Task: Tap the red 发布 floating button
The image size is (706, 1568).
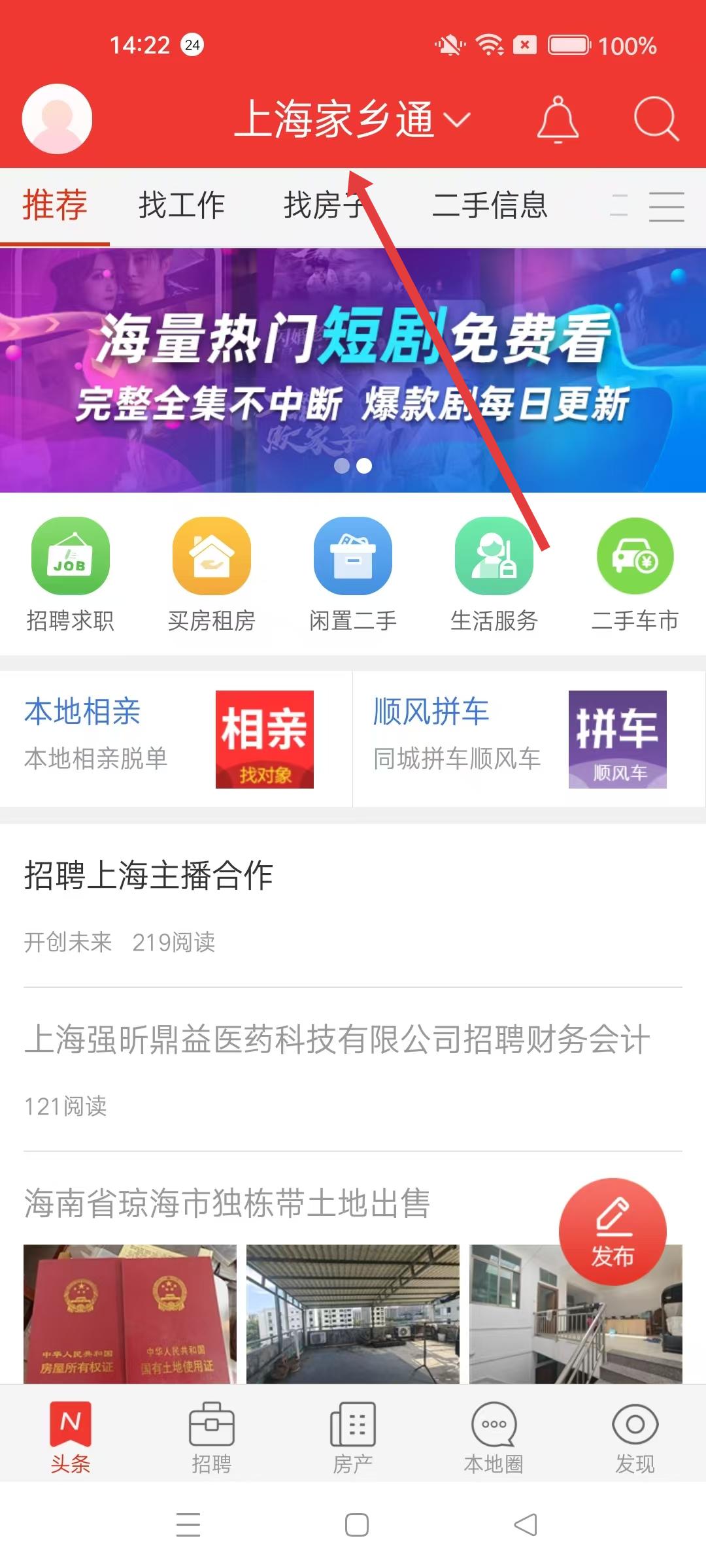Action: pos(613,1232)
